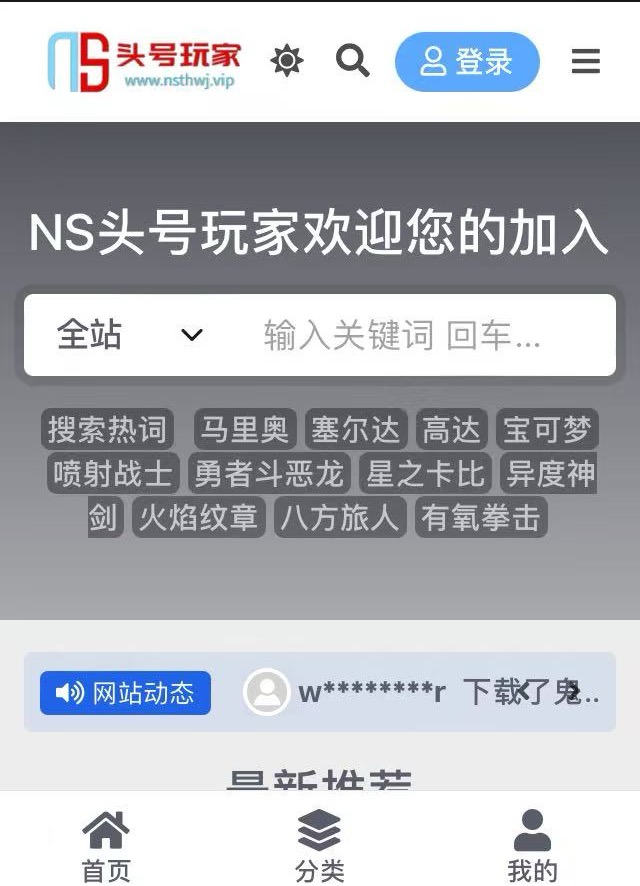The height and width of the screenshot is (886, 640).
Task: Select the 马里奥 hot search tag
Action: click(x=244, y=430)
